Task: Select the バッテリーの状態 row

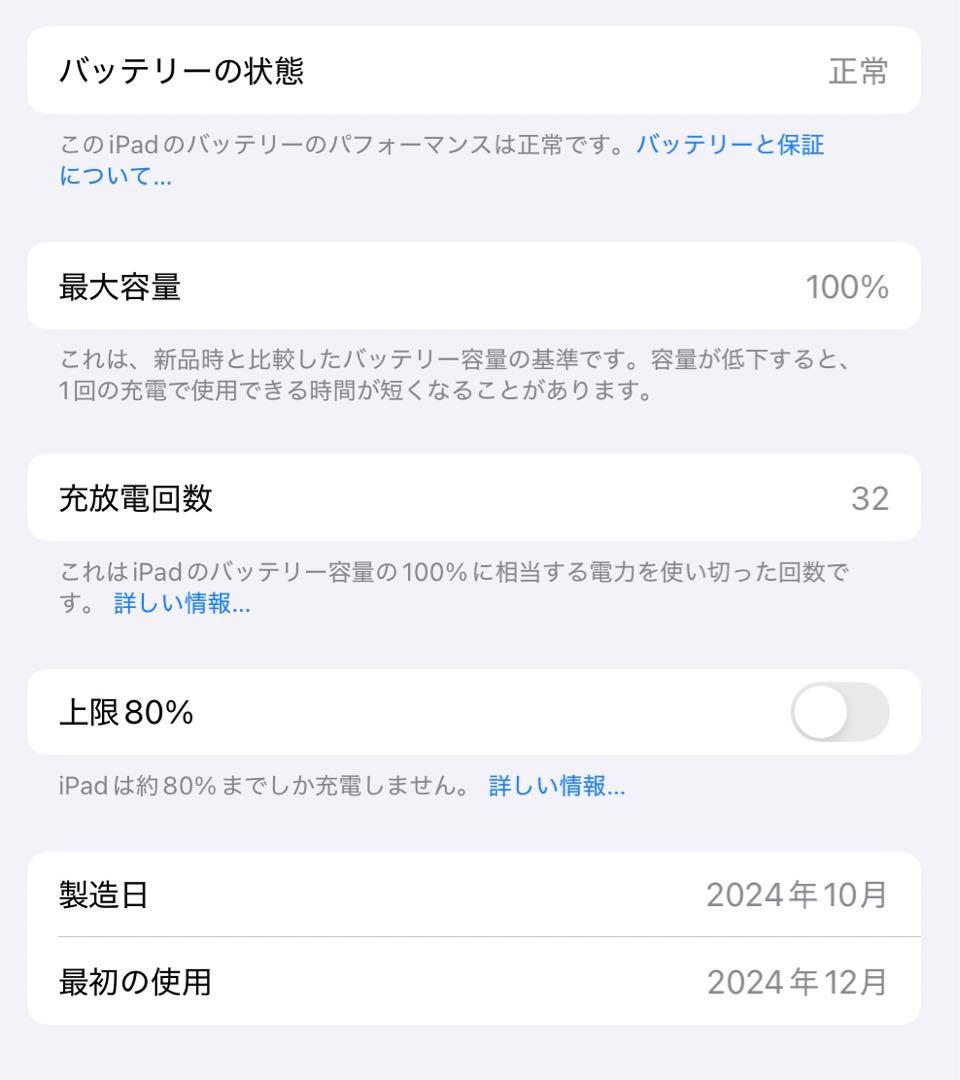Action: click(480, 70)
